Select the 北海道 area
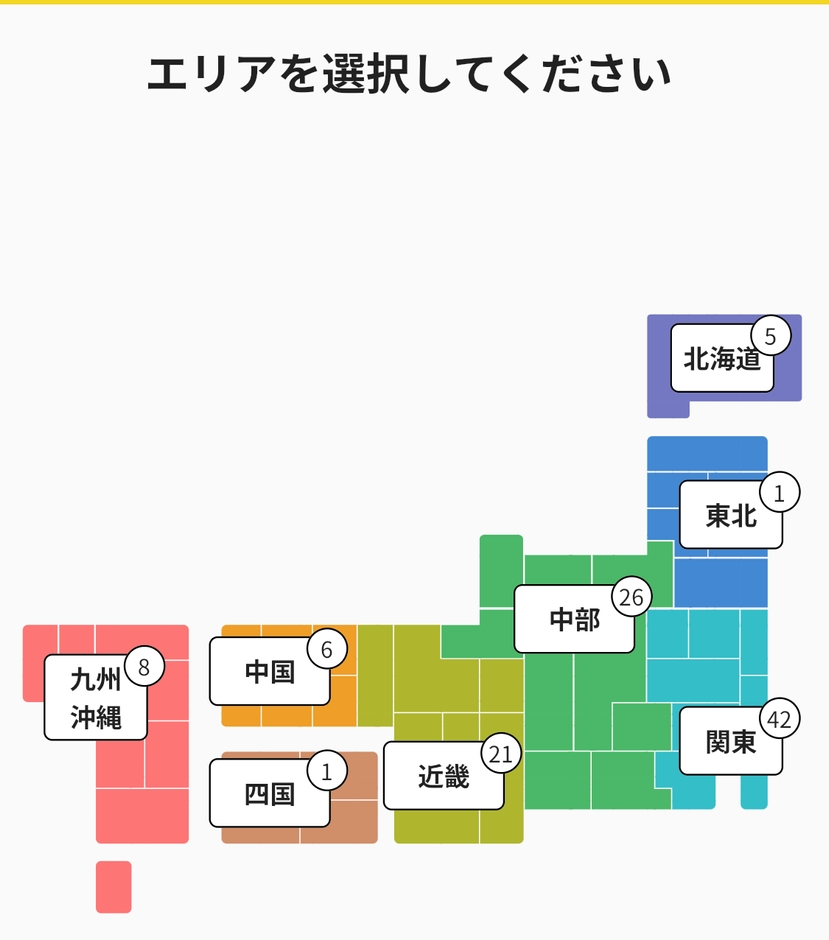This screenshot has height=940, width=829. [x=722, y=359]
